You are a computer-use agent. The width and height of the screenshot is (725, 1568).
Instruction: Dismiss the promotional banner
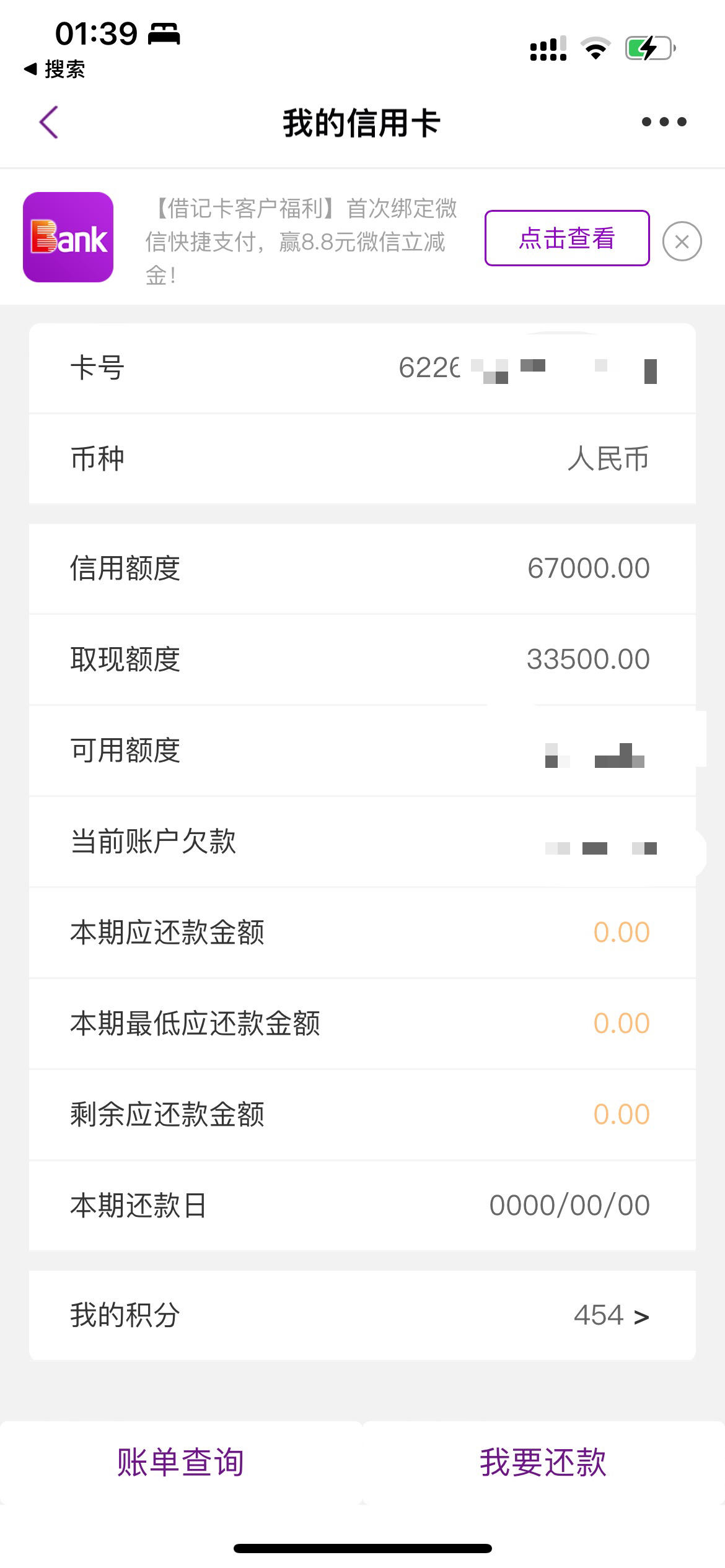point(682,242)
